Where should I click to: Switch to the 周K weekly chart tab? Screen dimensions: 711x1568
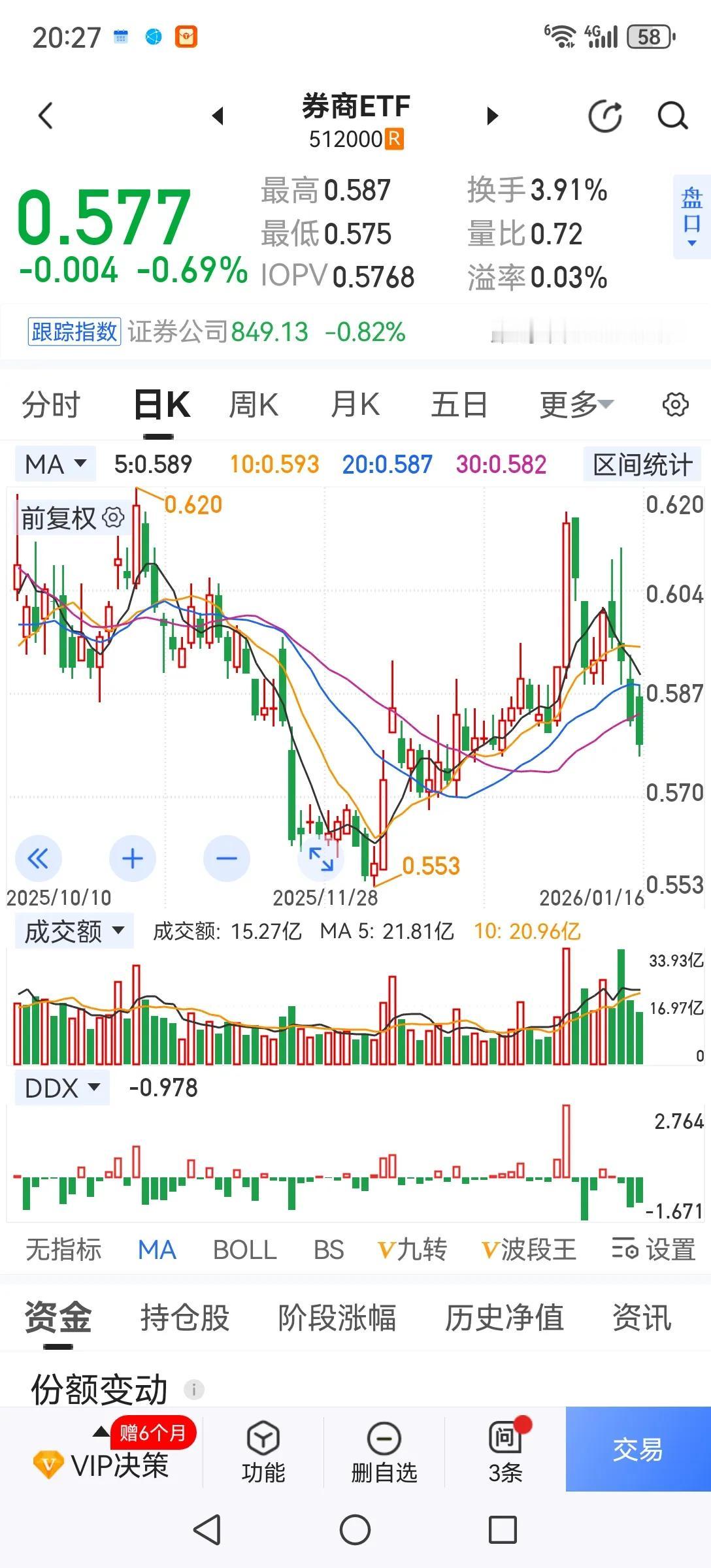(x=253, y=404)
